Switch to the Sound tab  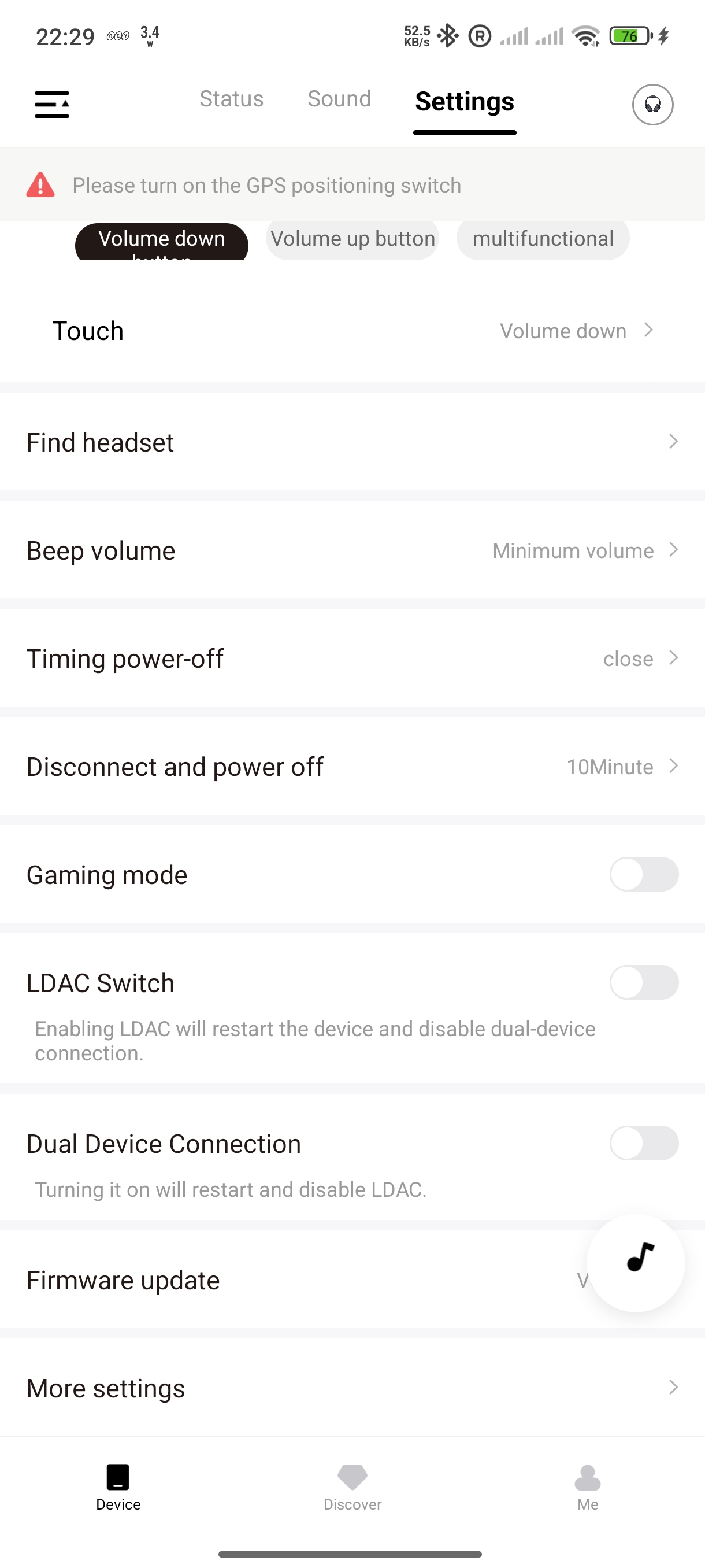(x=339, y=99)
